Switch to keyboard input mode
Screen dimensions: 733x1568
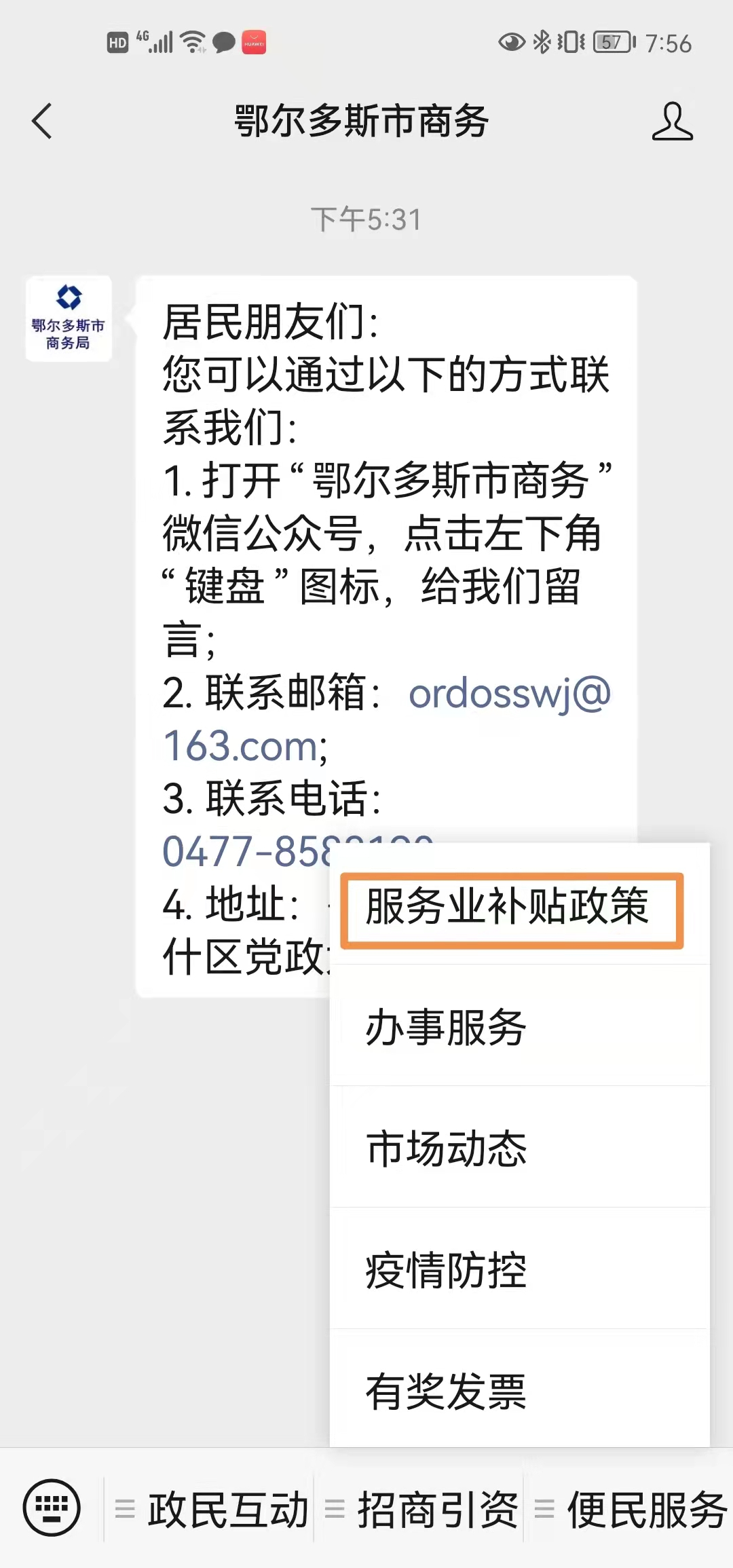[x=52, y=1508]
